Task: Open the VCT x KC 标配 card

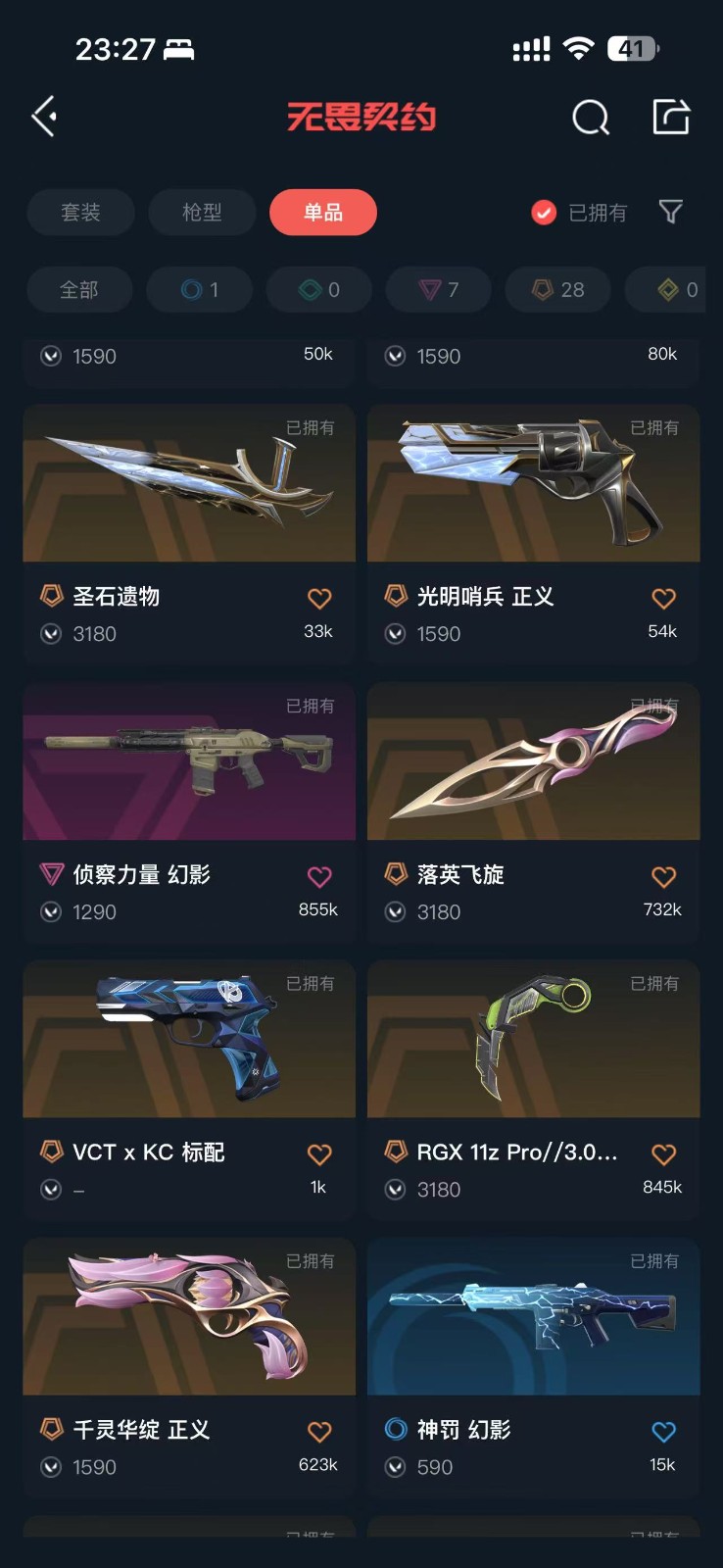Action: pos(189,1091)
